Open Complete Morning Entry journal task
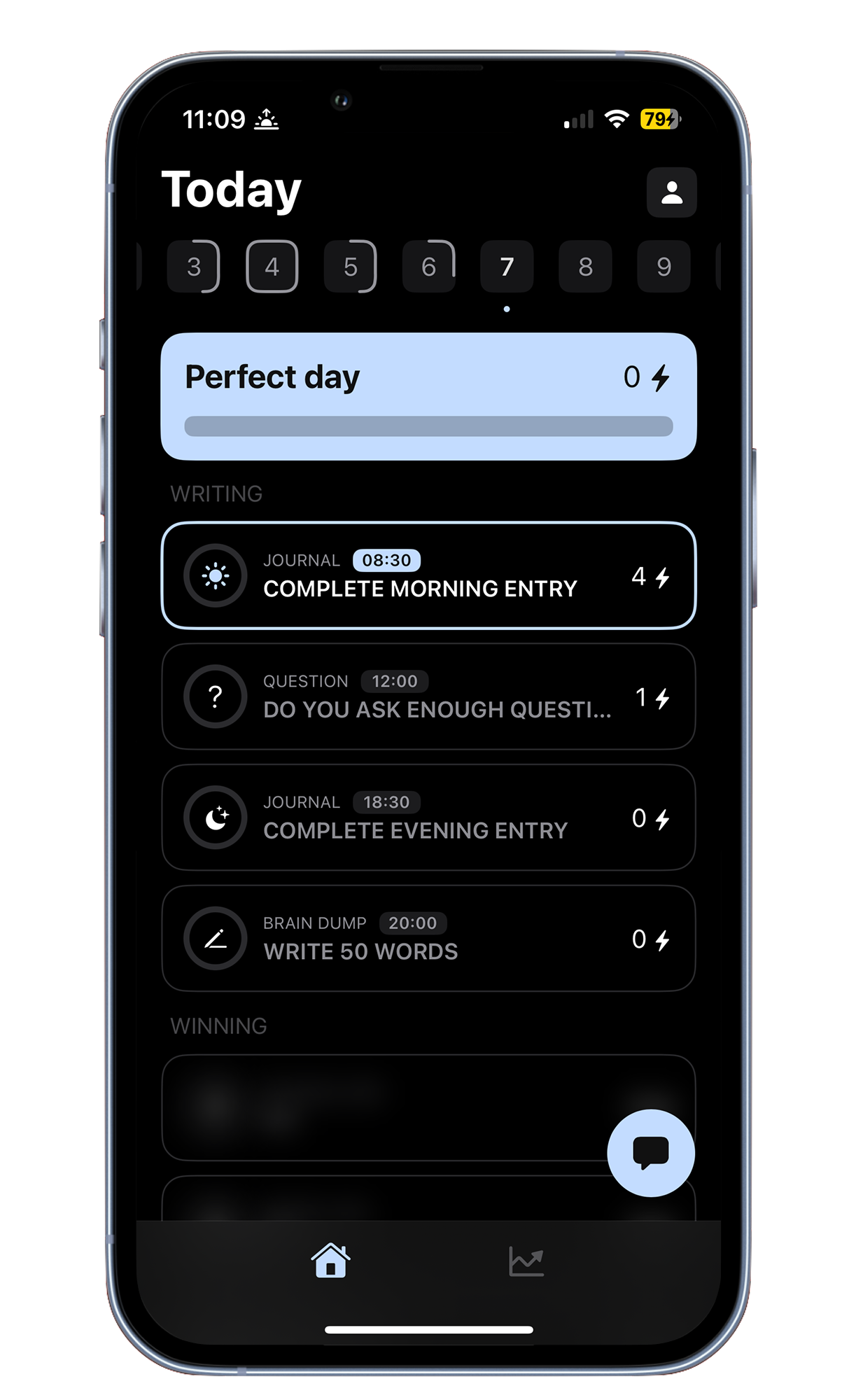The height and width of the screenshot is (1400, 856). 428,575
